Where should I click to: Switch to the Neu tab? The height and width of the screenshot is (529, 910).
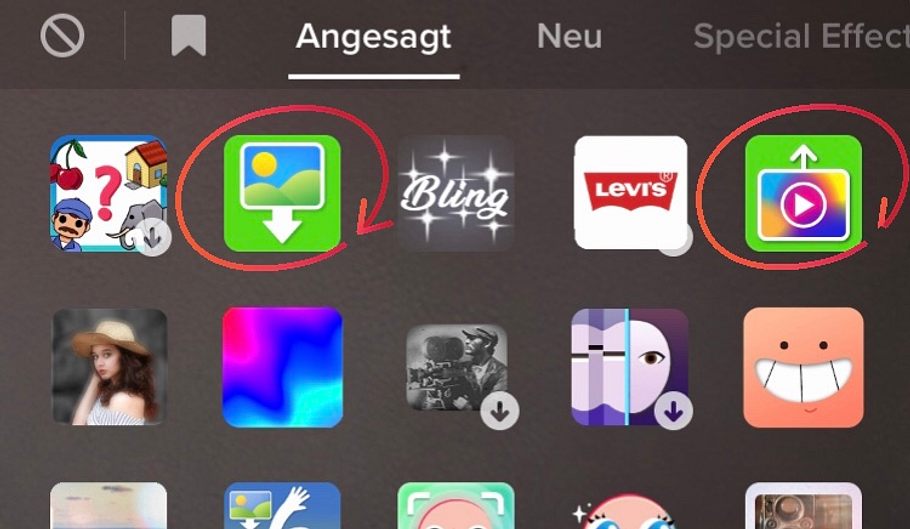click(569, 37)
